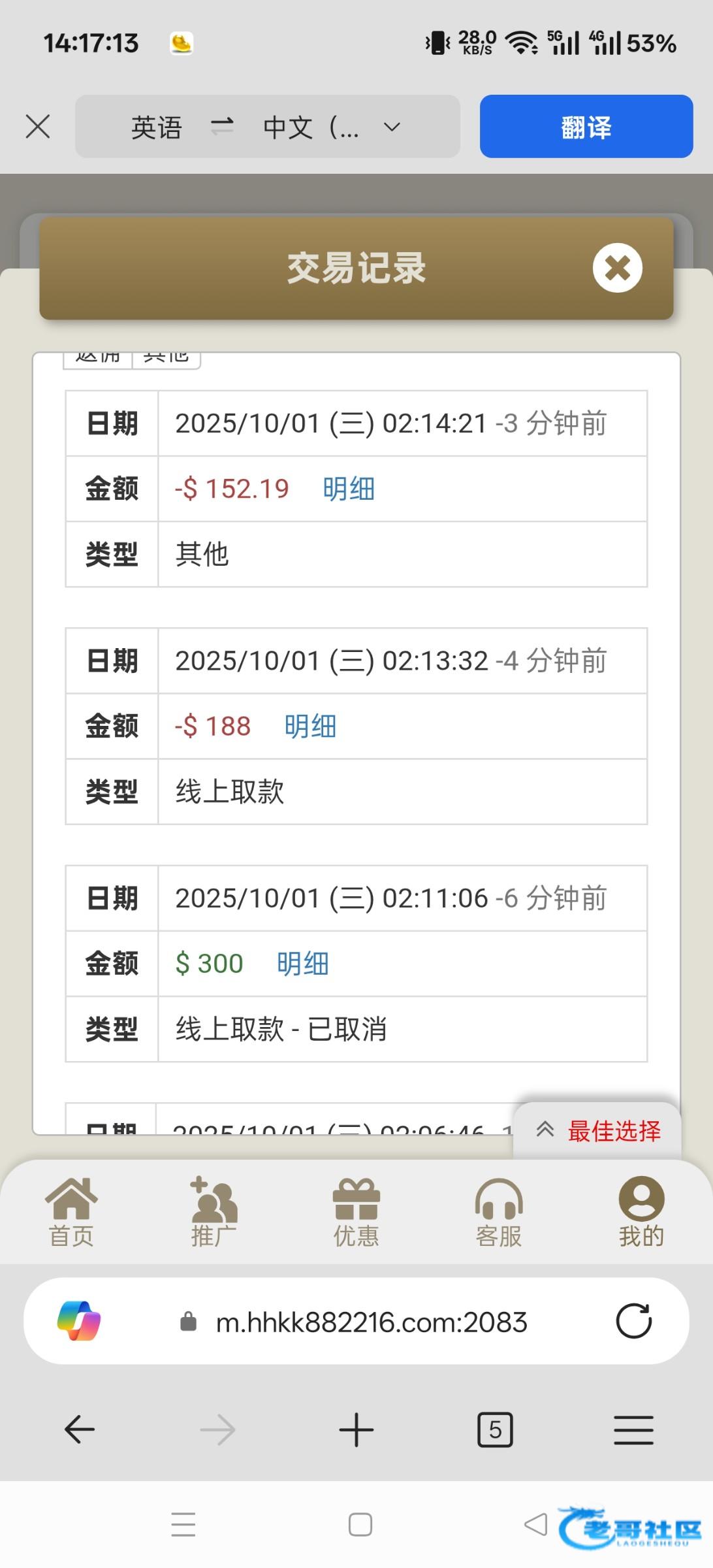713x1568 pixels.
Task: Go back in the browser
Action: [80, 1429]
